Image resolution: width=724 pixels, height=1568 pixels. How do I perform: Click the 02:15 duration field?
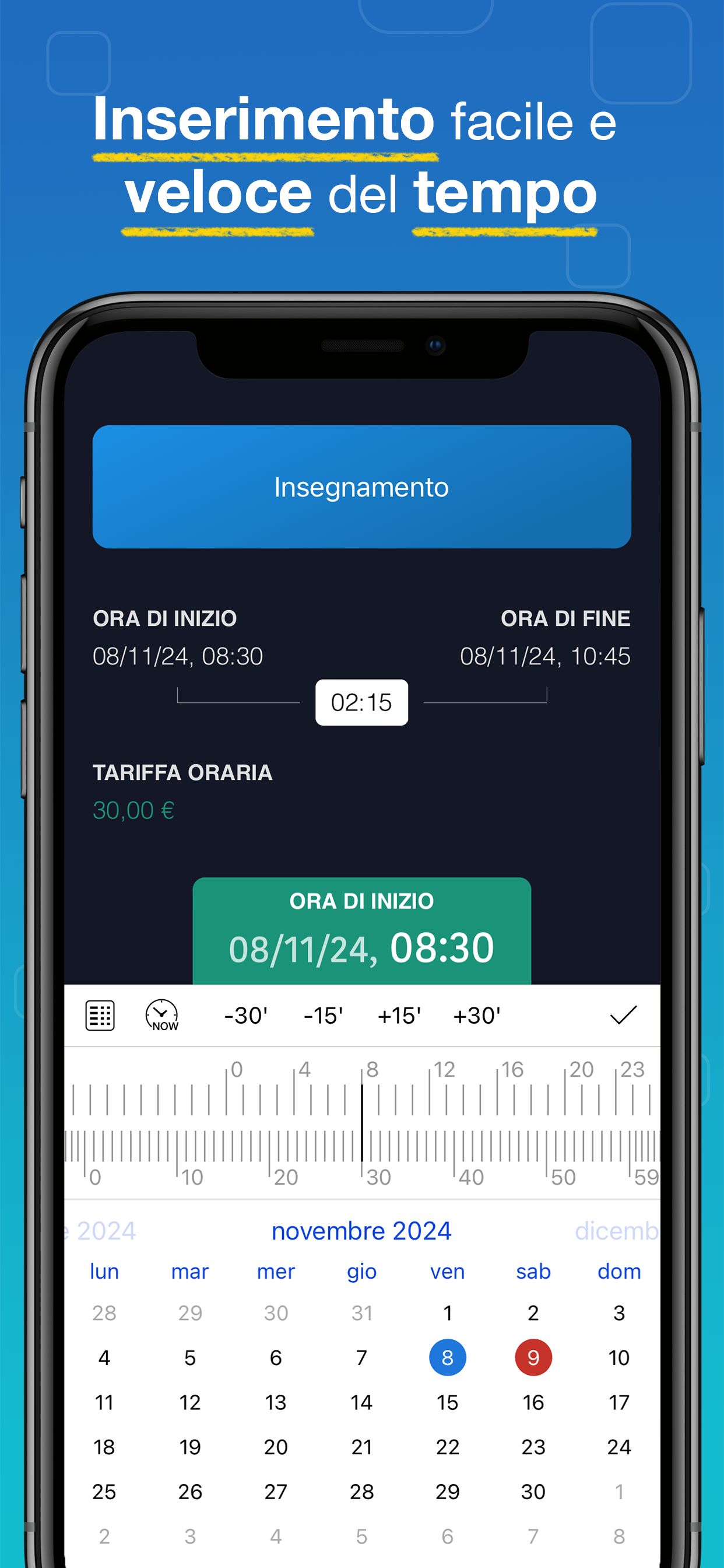click(361, 701)
